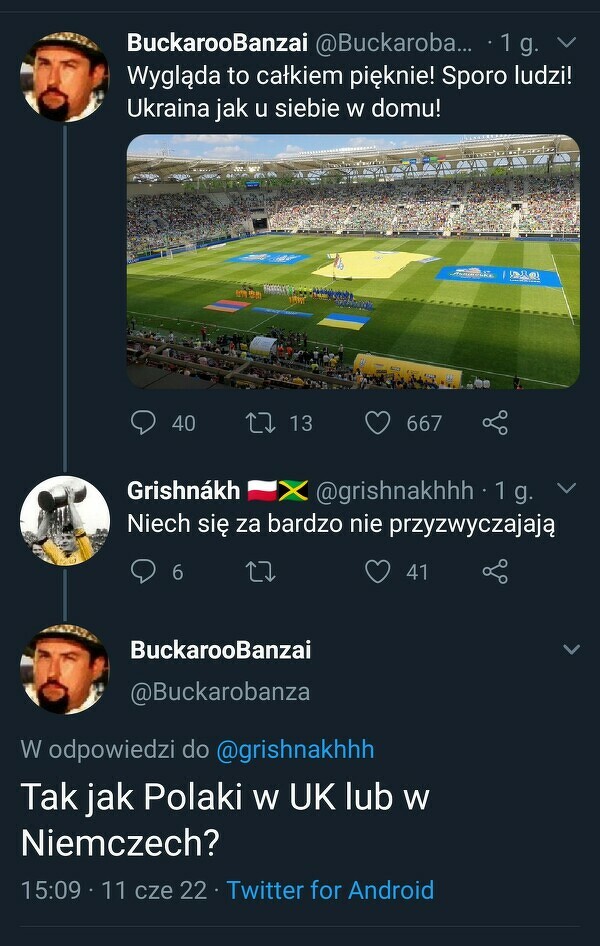Open the stadium photo in the first tweet

(x=353, y=261)
